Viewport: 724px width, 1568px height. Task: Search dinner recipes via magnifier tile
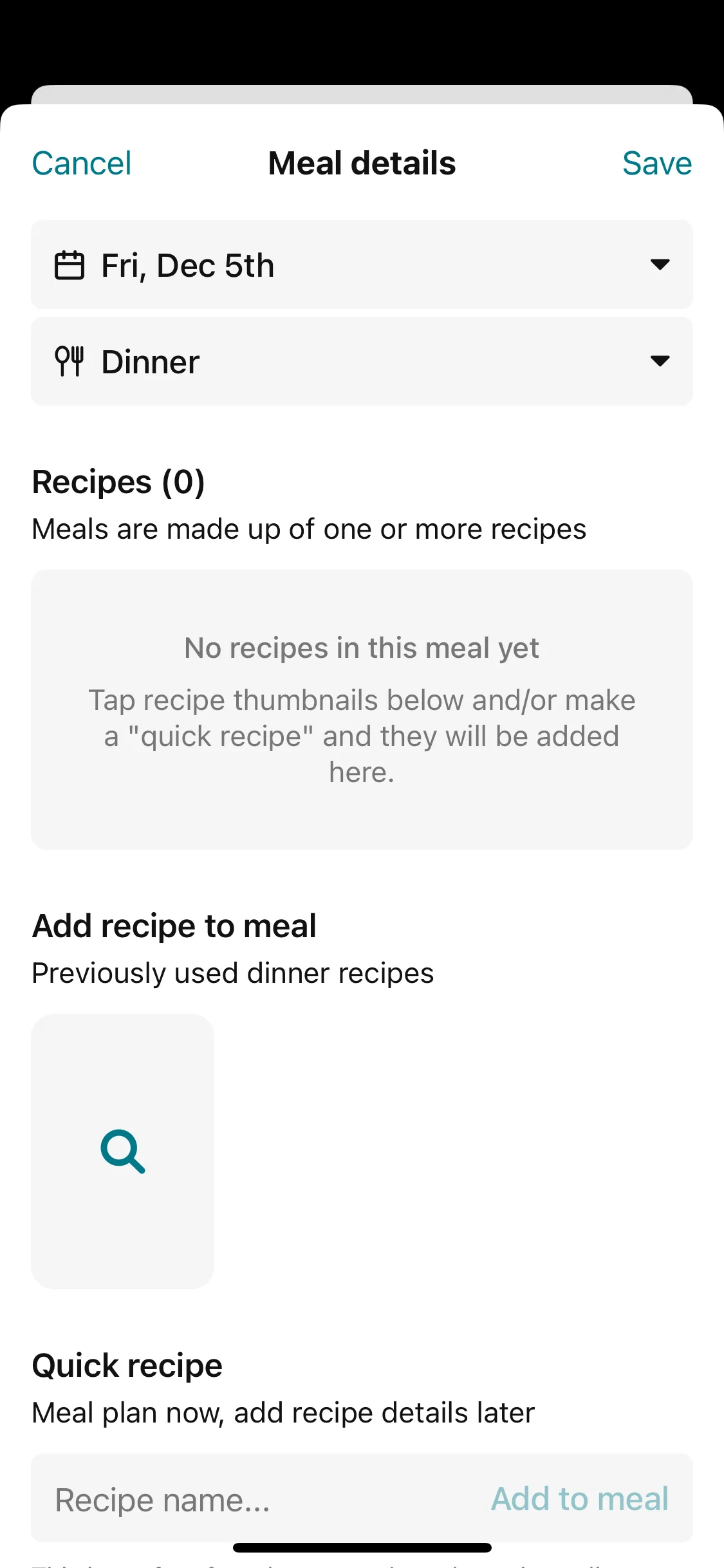click(x=123, y=1151)
